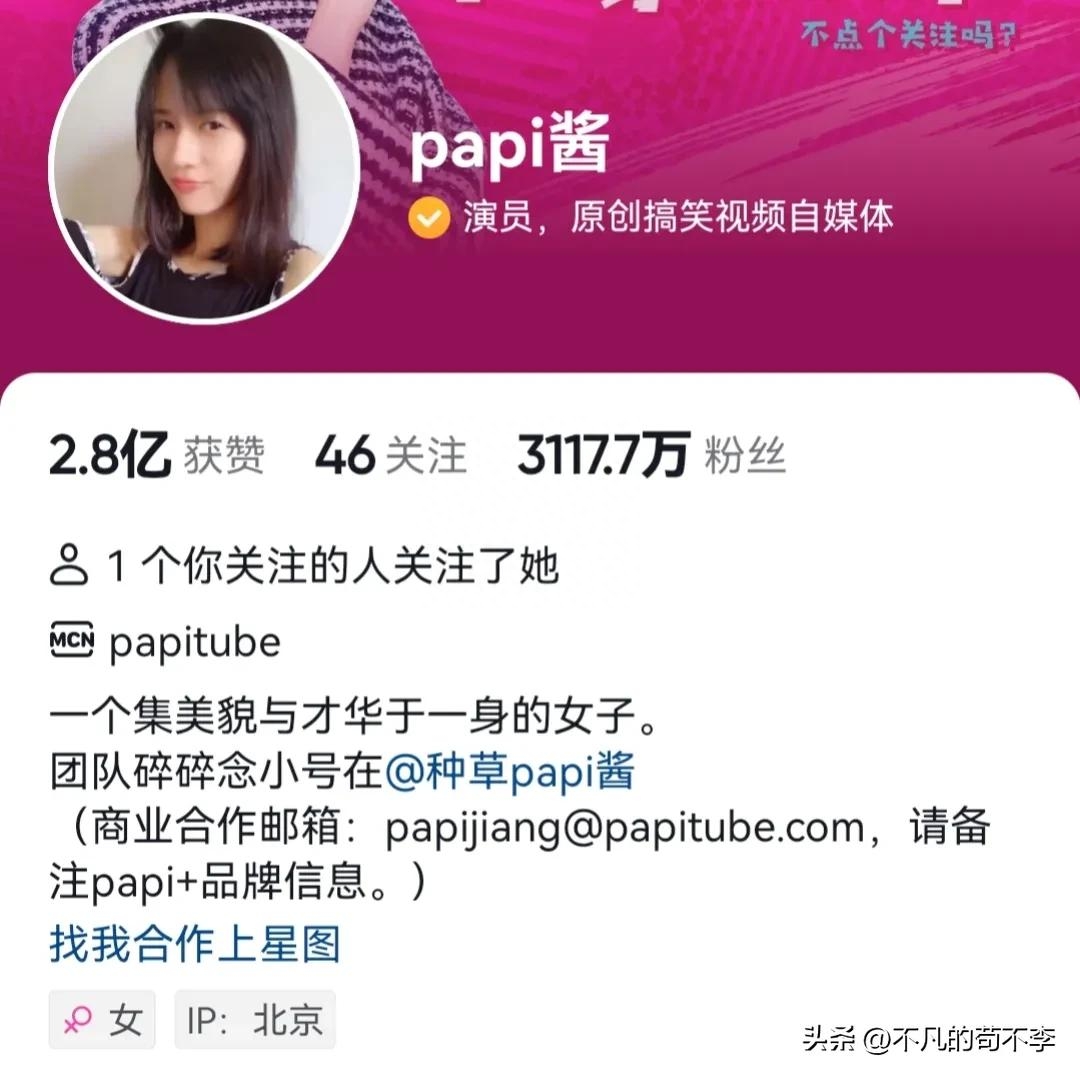
Task: Open the 2.8亿 获赞 likes details
Action: [156, 457]
